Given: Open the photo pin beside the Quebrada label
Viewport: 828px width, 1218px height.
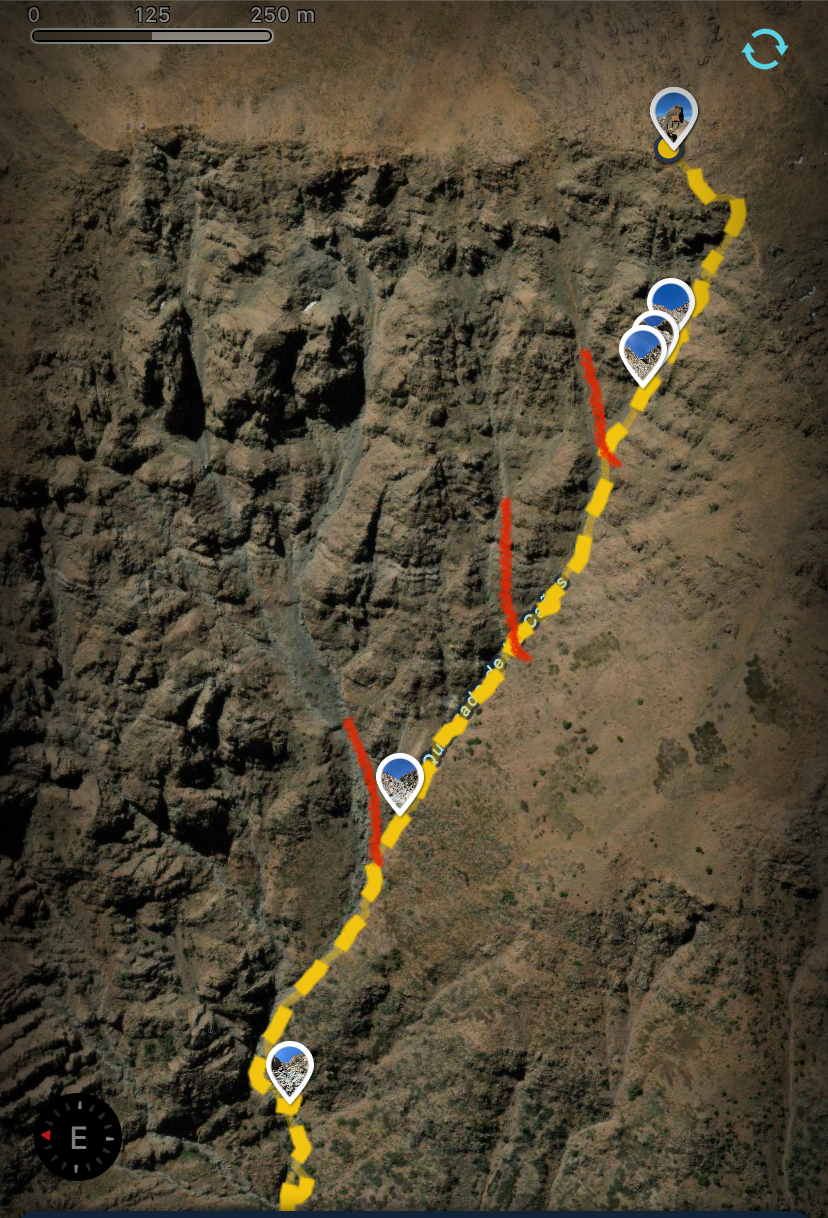Looking at the screenshot, I should tap(400, 780).
